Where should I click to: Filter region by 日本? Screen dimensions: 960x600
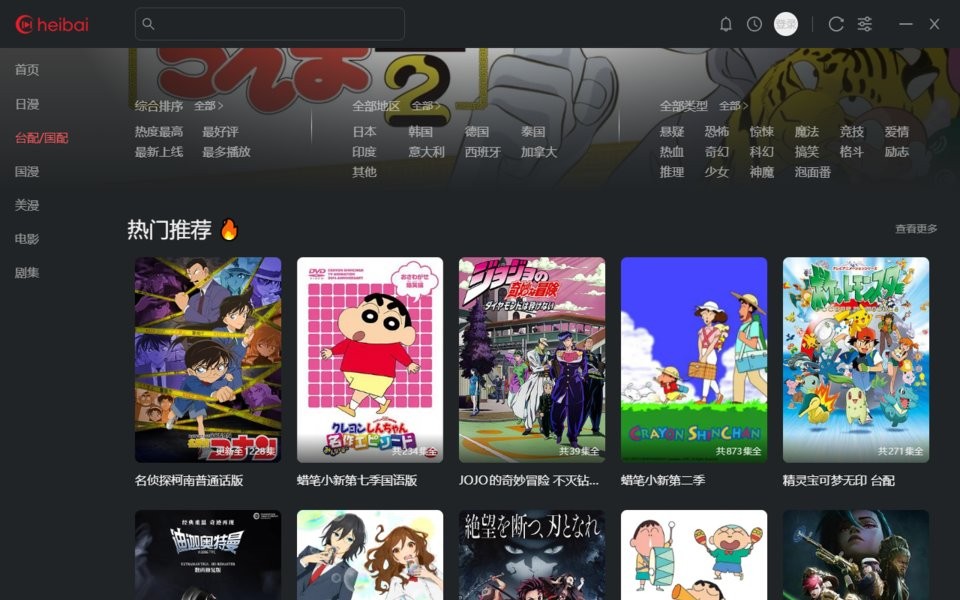coord(364,132)
